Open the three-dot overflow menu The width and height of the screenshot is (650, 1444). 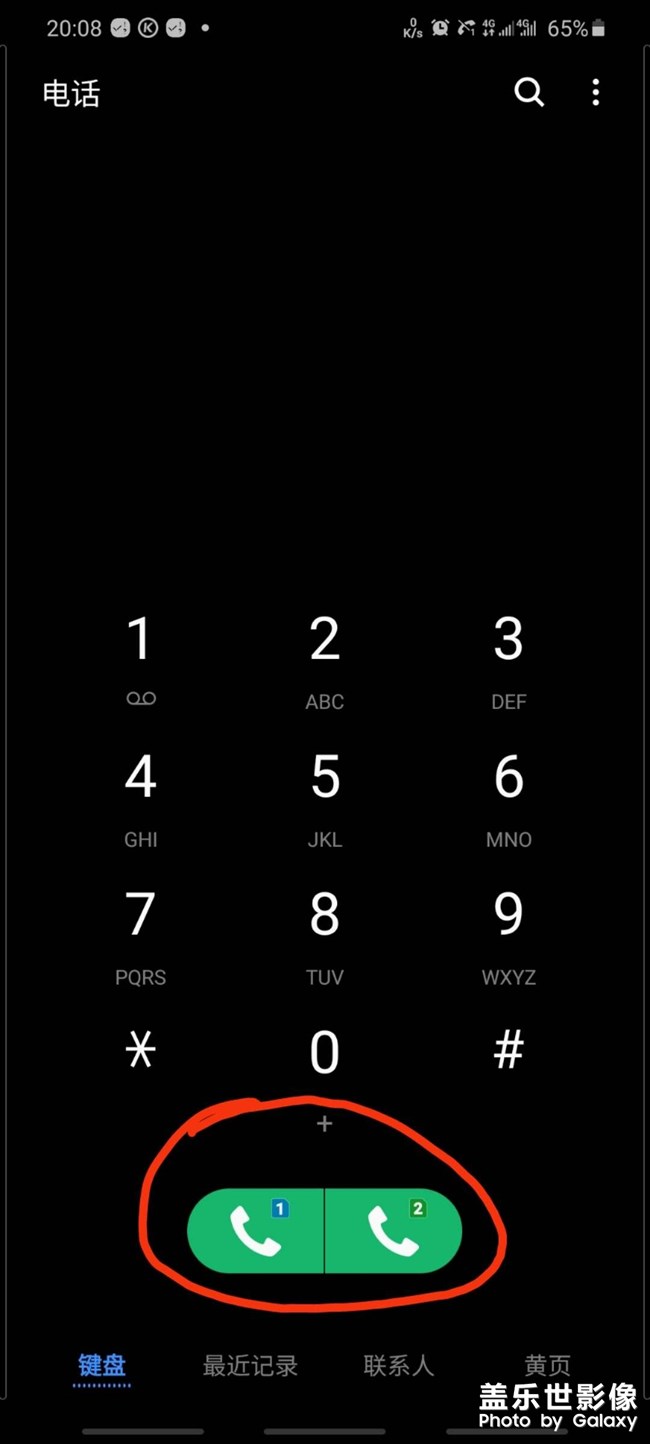pyautogui.click(x=596, y=93)
